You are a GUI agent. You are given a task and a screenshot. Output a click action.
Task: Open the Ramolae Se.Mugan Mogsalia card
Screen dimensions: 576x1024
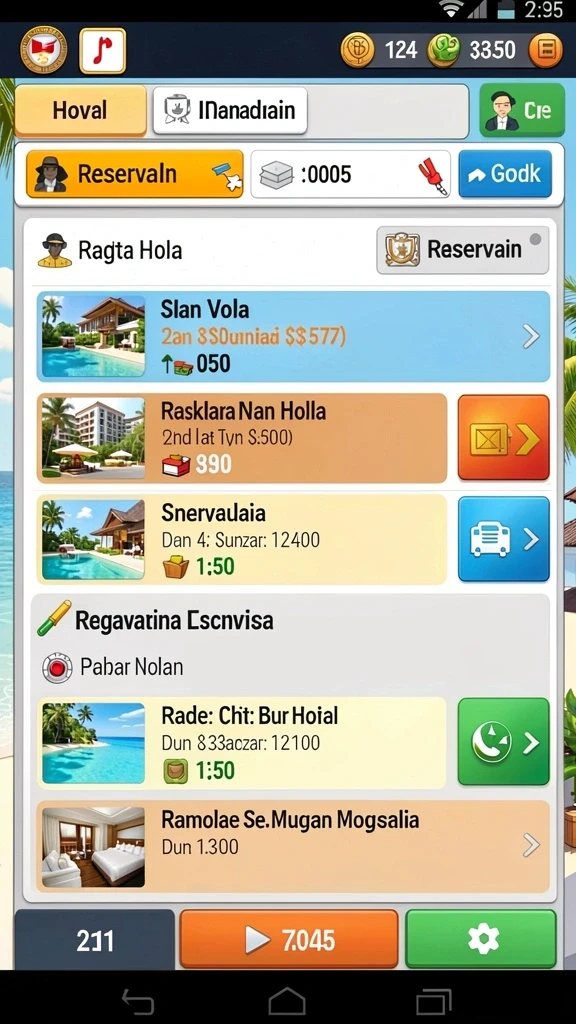click(293, 846)
